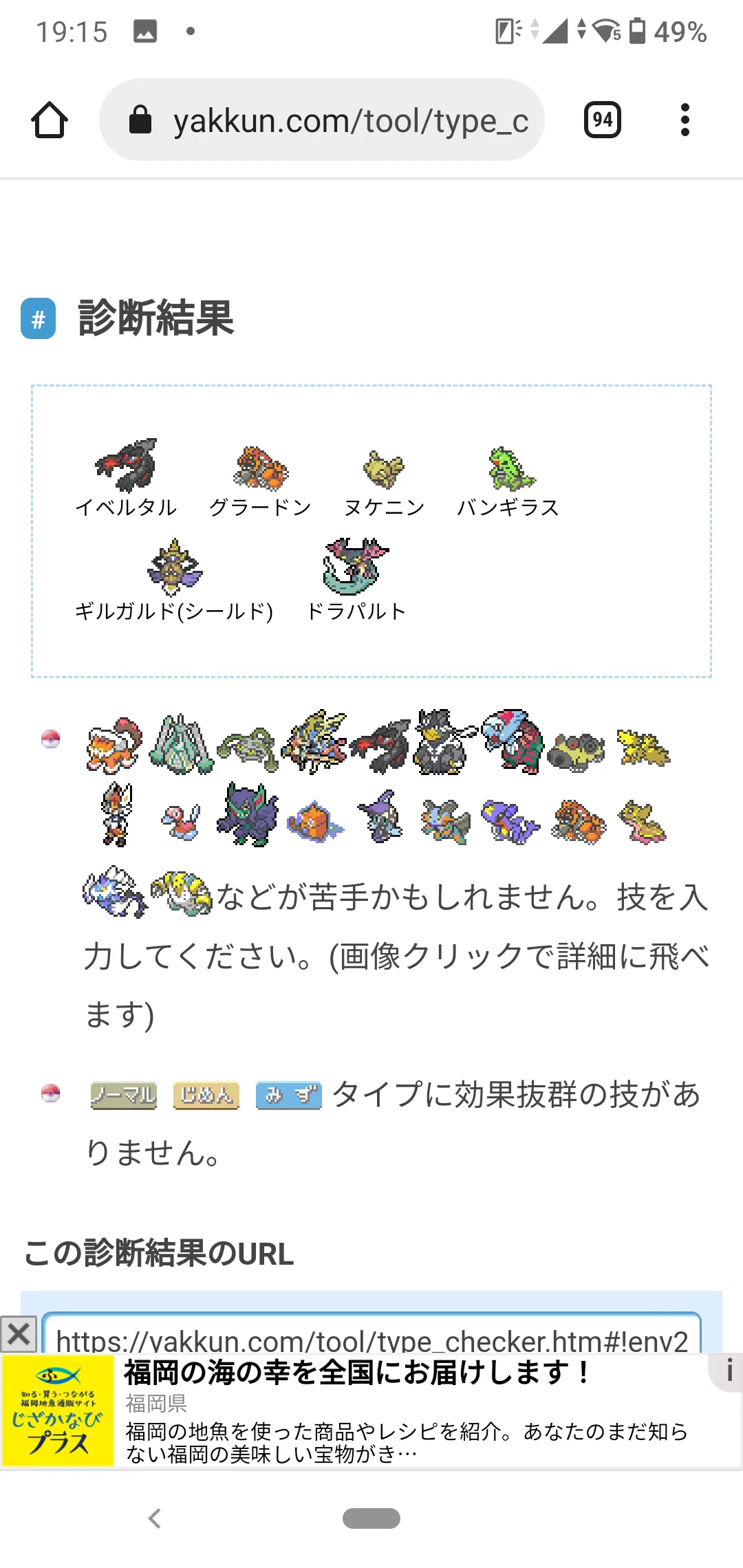Viewport: 743px width, 1568px height.
Task: Open the browser overflow menu
Action: coord(685,120)
